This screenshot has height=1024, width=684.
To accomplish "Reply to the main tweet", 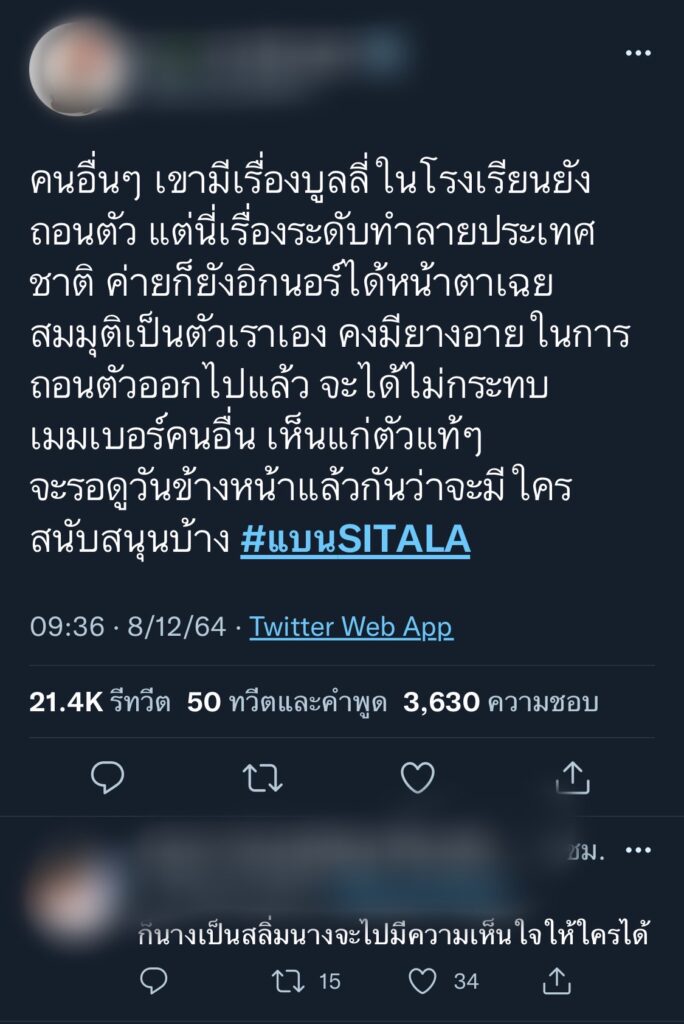I will click(x=107, y=778).
